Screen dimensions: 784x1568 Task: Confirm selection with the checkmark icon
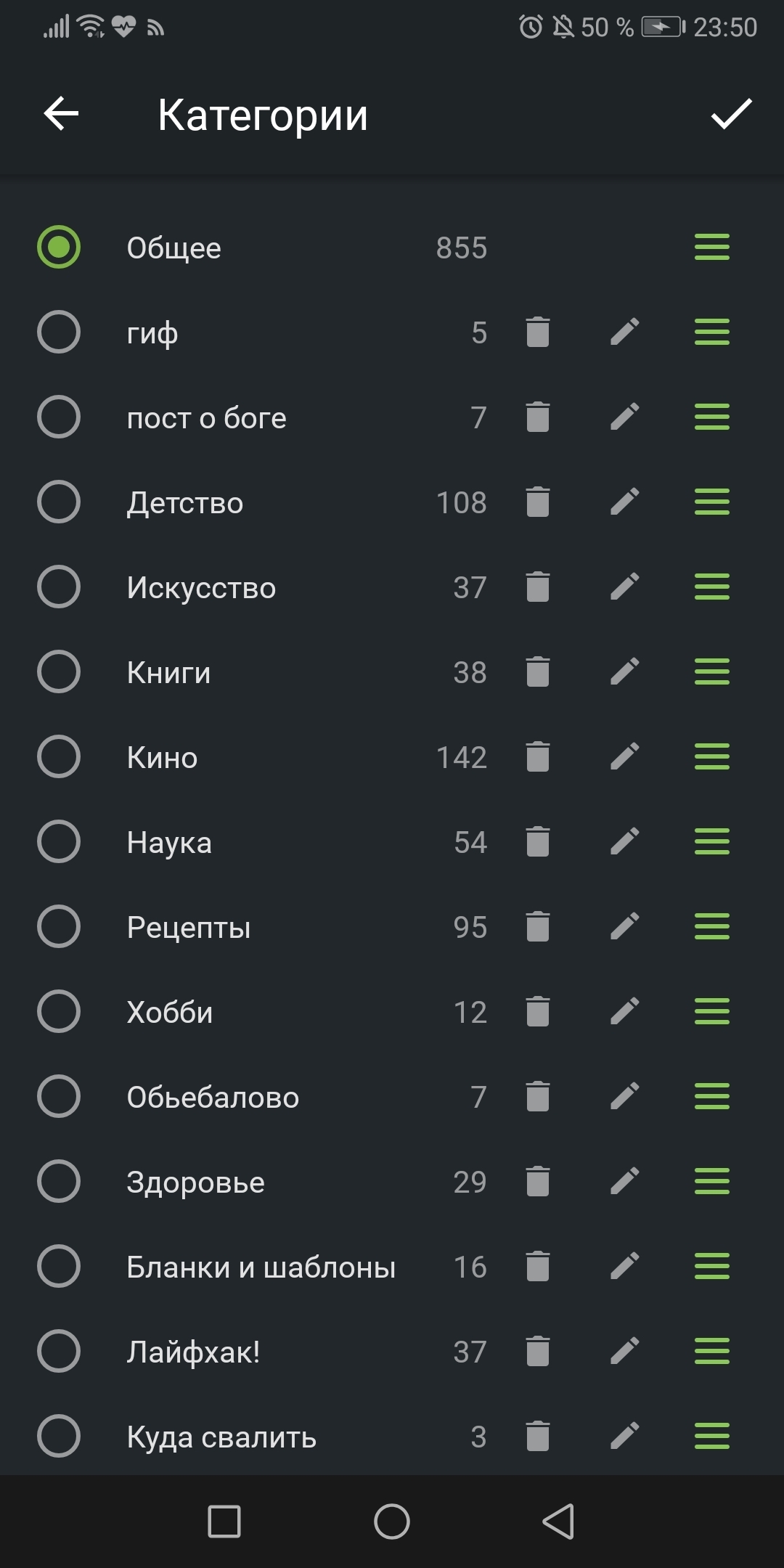(x=731, y=114)
